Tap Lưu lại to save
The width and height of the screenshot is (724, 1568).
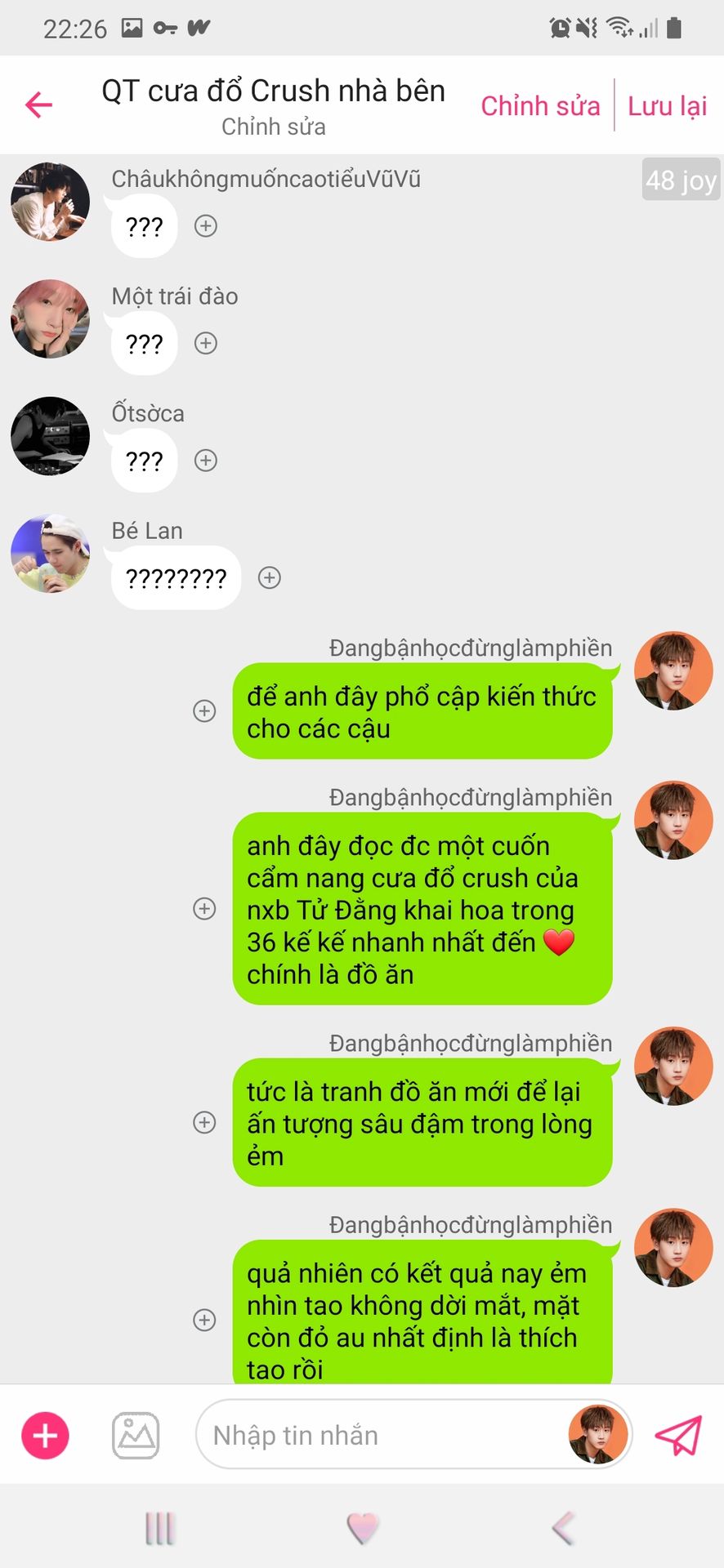(667, 105)
